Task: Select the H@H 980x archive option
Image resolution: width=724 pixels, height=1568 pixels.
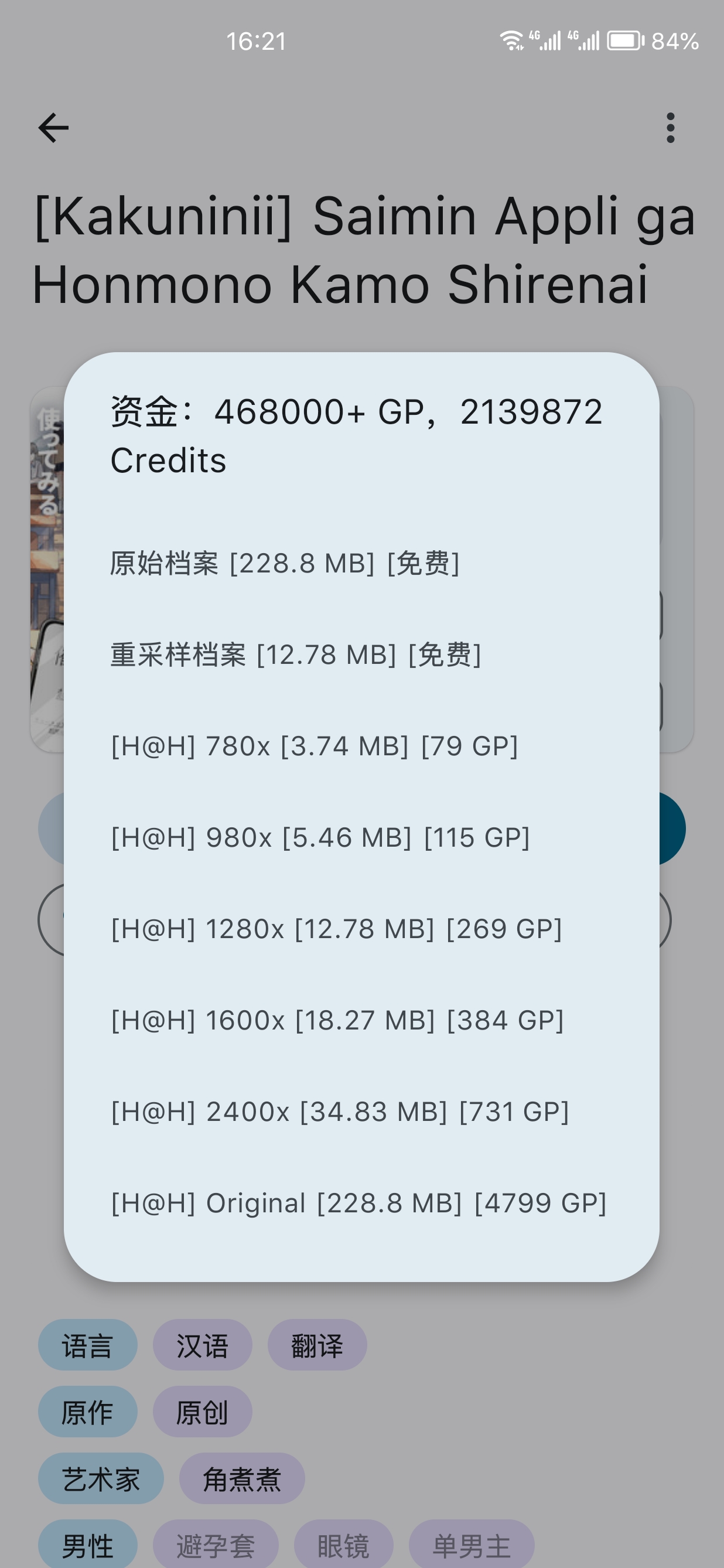Action: (x=320, y=837)
